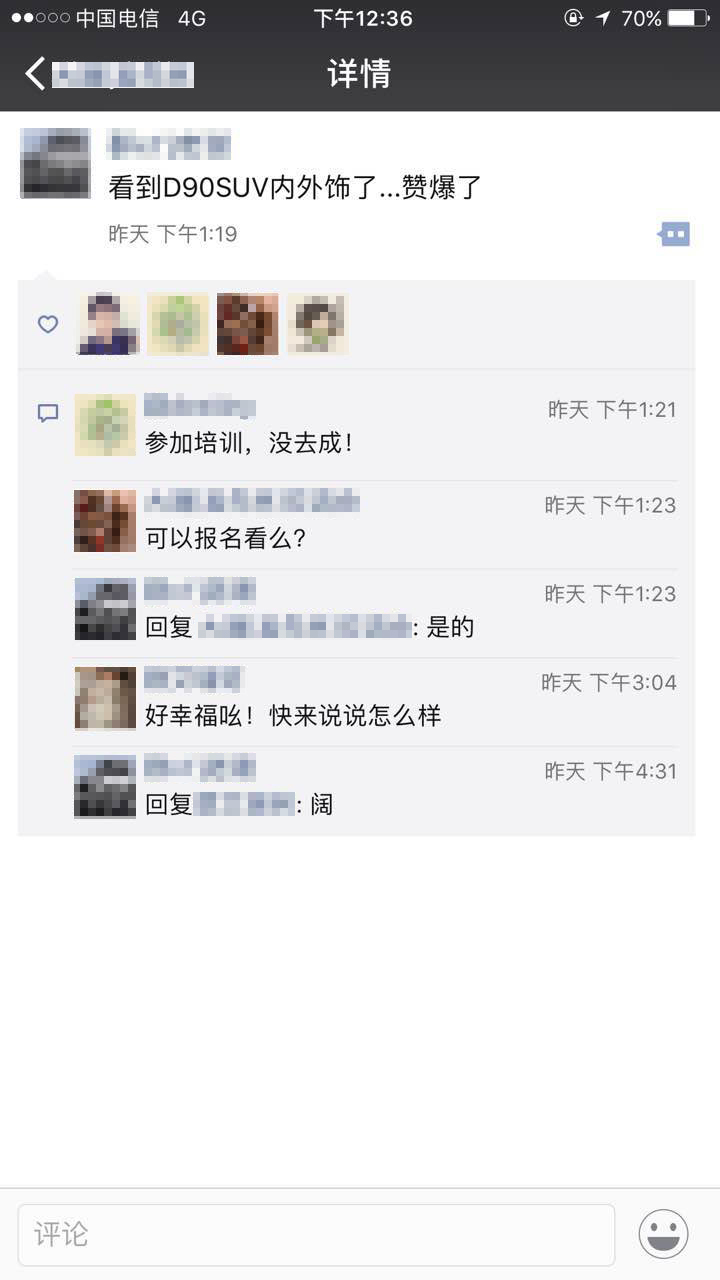The image size is (720, 1280).
Task: Tap the comment 好幸福�POS！快来说说怎么样
Action: 293,716
